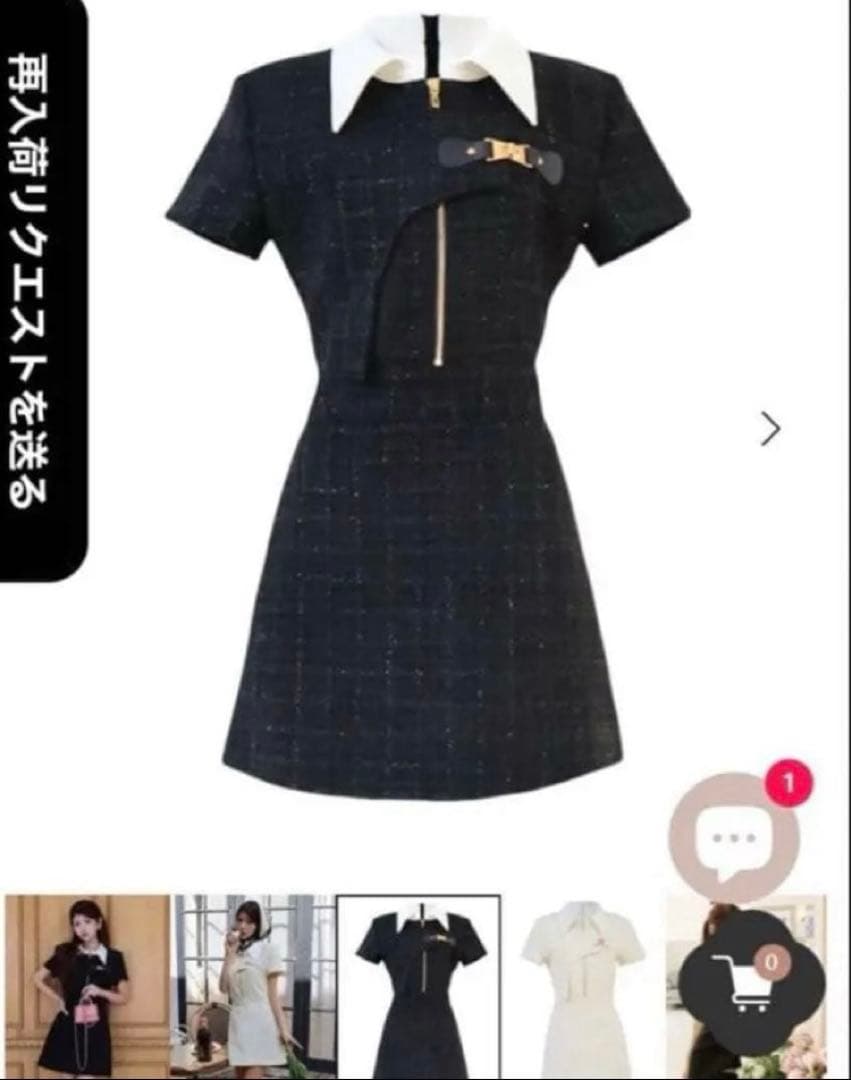851x1080 pixels.
Task: Select the highlighted black dress thumbnail
Action: [x=420, y=985]
